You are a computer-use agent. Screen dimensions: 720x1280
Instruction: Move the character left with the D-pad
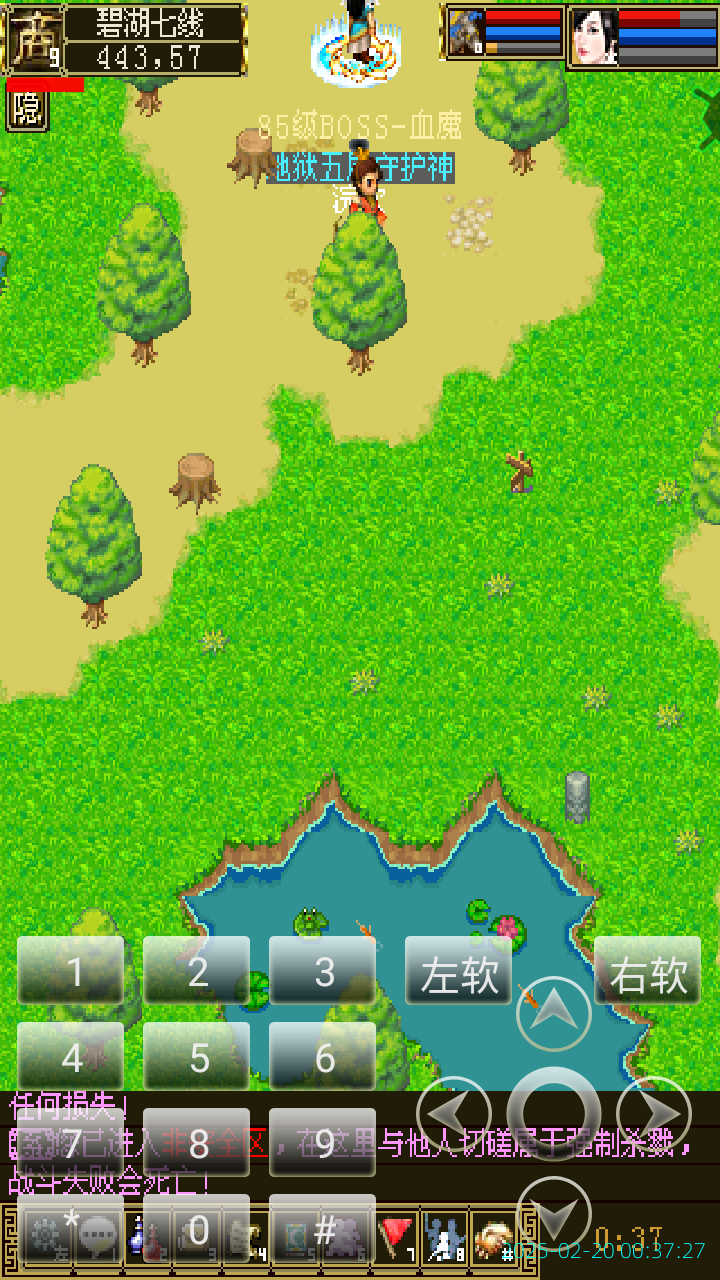(x=454, y=1113)
